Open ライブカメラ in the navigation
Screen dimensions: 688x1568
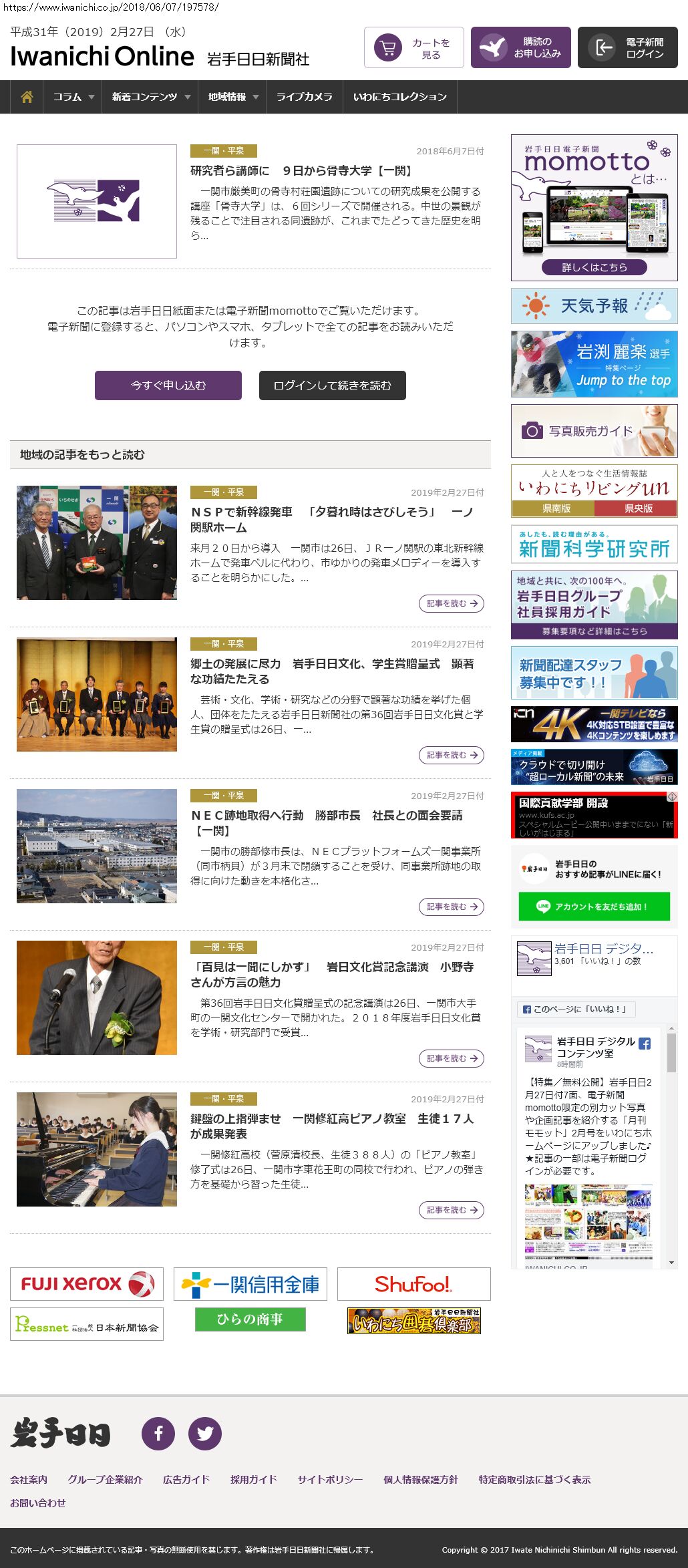[x=304, y=97]
